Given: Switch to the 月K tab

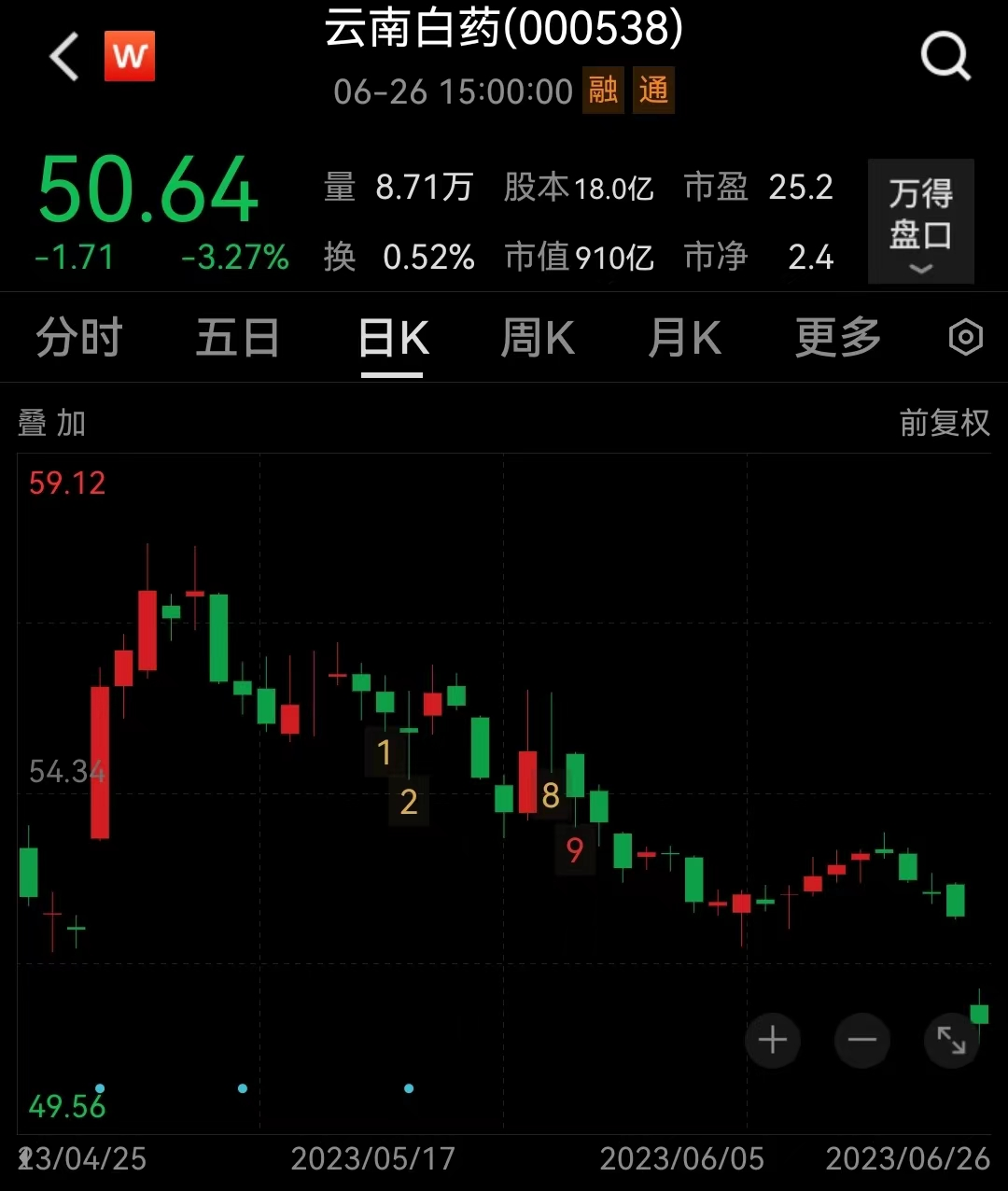Looking at the screenshot, I should (684, 337).
